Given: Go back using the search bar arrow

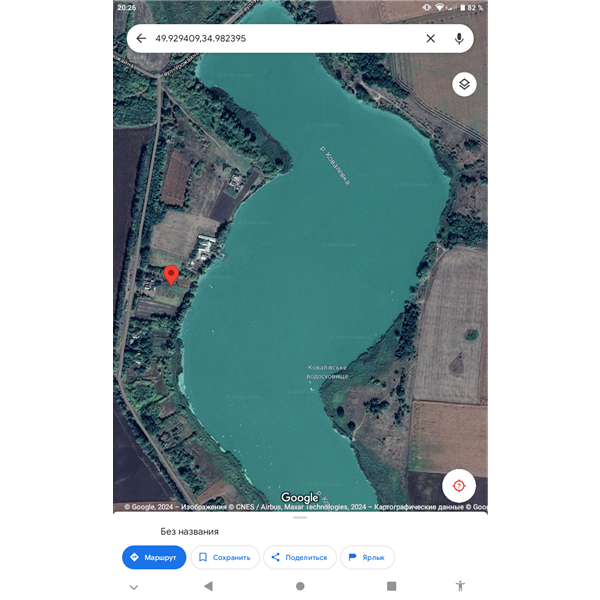Looking at the screenshot, I should point(141,38).
